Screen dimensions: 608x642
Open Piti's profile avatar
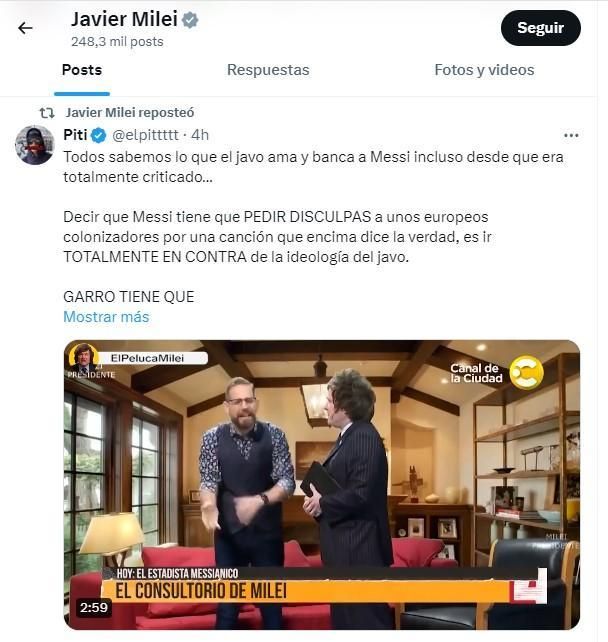pyautogui.click(x=35, y=145)
